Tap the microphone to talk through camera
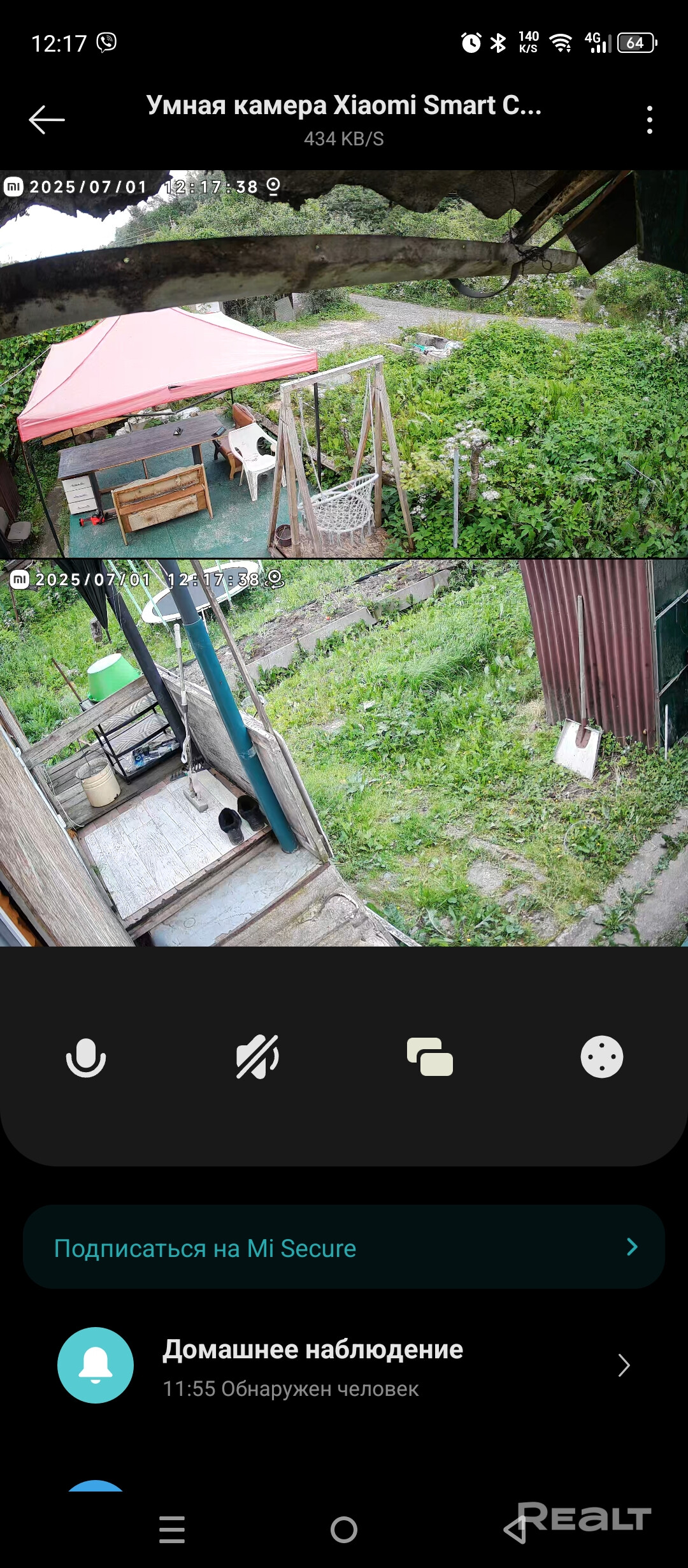 coord(86,1057)
